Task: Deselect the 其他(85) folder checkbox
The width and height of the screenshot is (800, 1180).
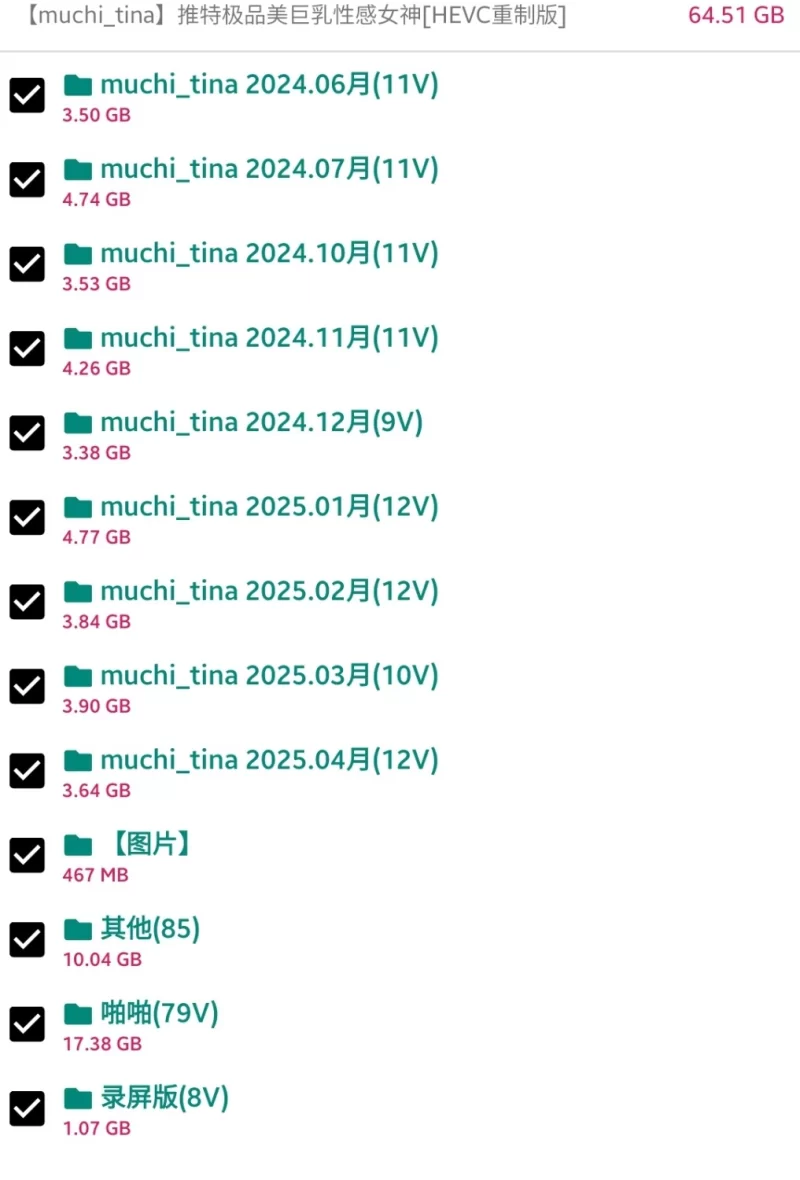Action: (x=27, y=940)
